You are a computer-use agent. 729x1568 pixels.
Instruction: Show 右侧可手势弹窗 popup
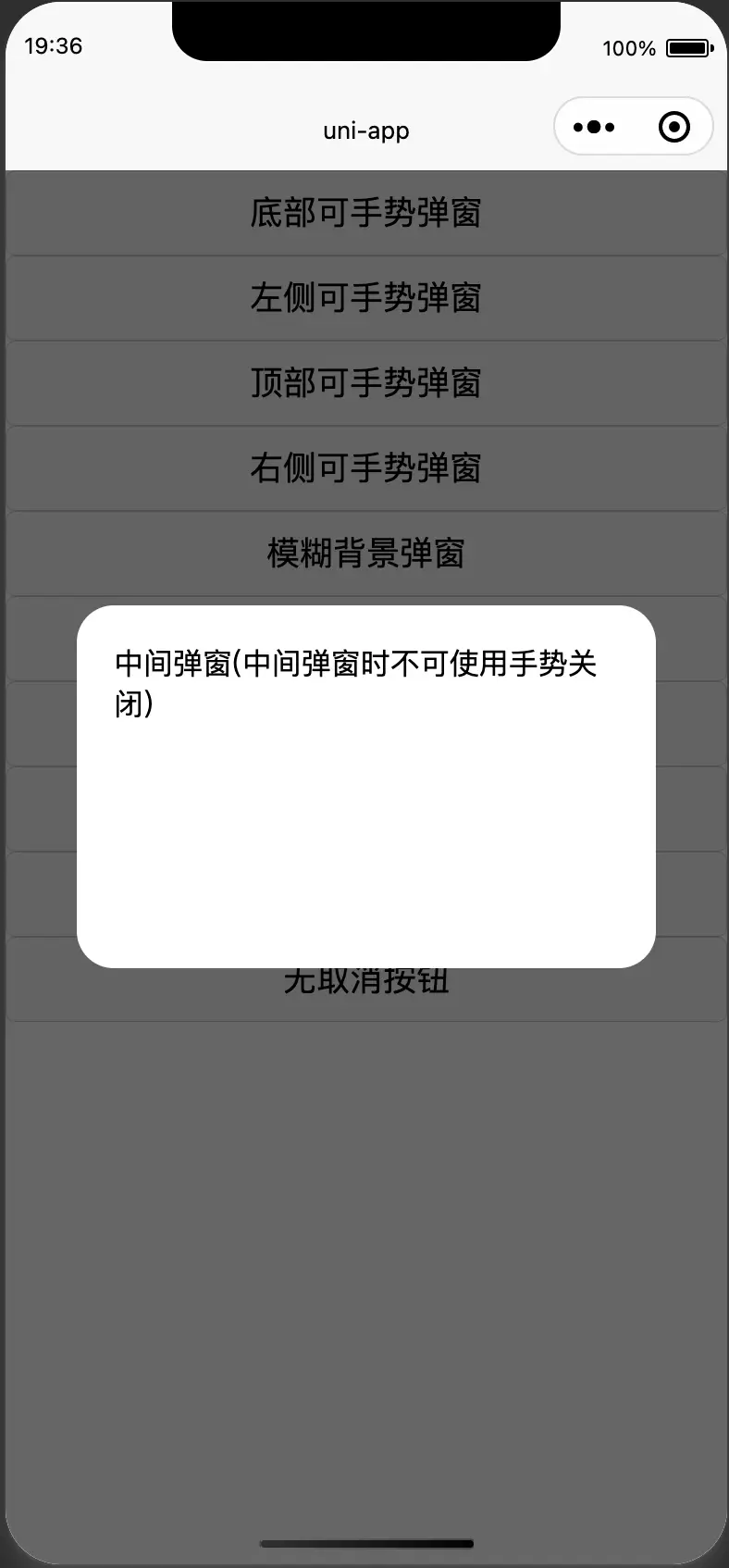(x=365, y=468)
